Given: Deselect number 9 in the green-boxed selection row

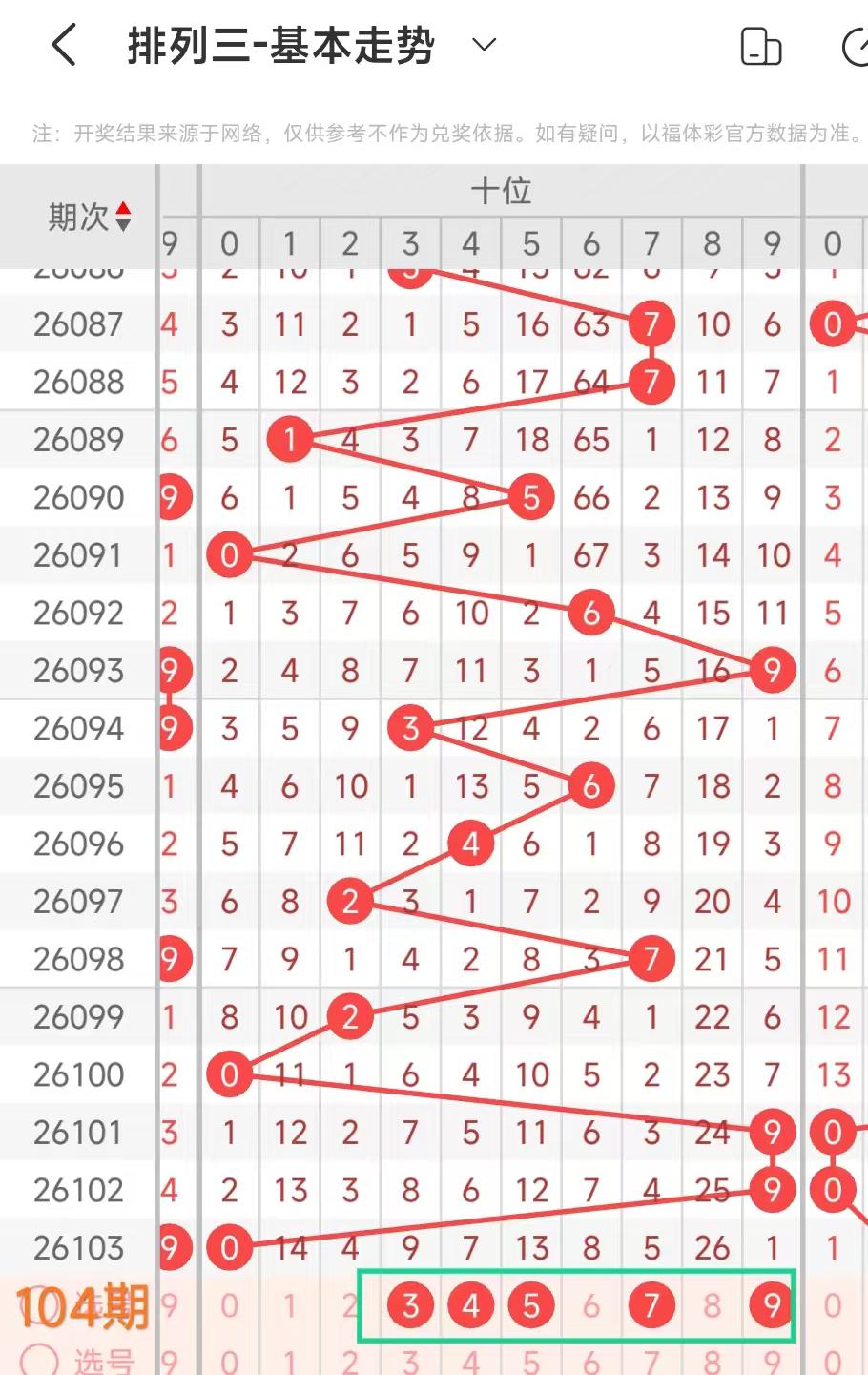Looking at the screenshot, I should click(772, 1304).
